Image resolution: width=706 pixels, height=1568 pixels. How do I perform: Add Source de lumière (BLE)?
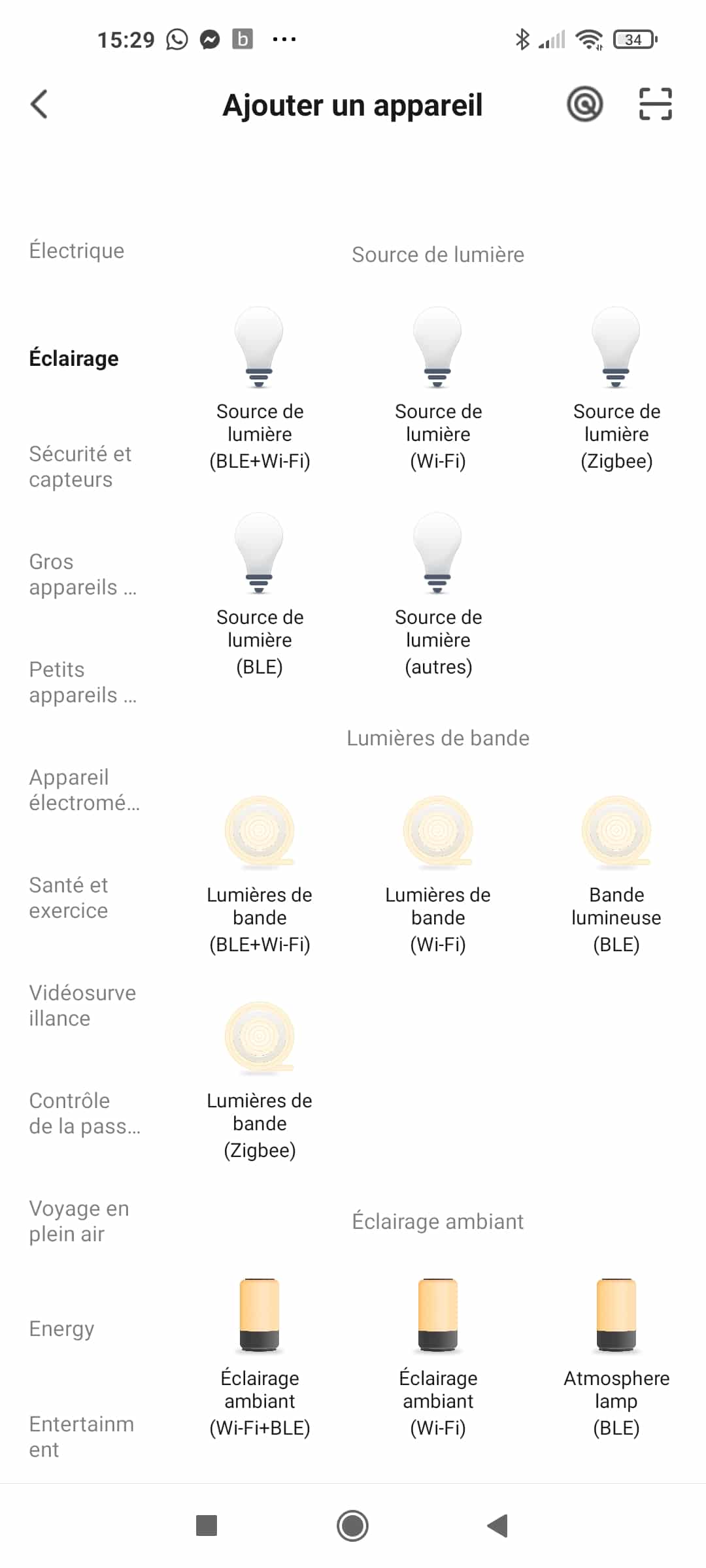click(x=260, y=595)
